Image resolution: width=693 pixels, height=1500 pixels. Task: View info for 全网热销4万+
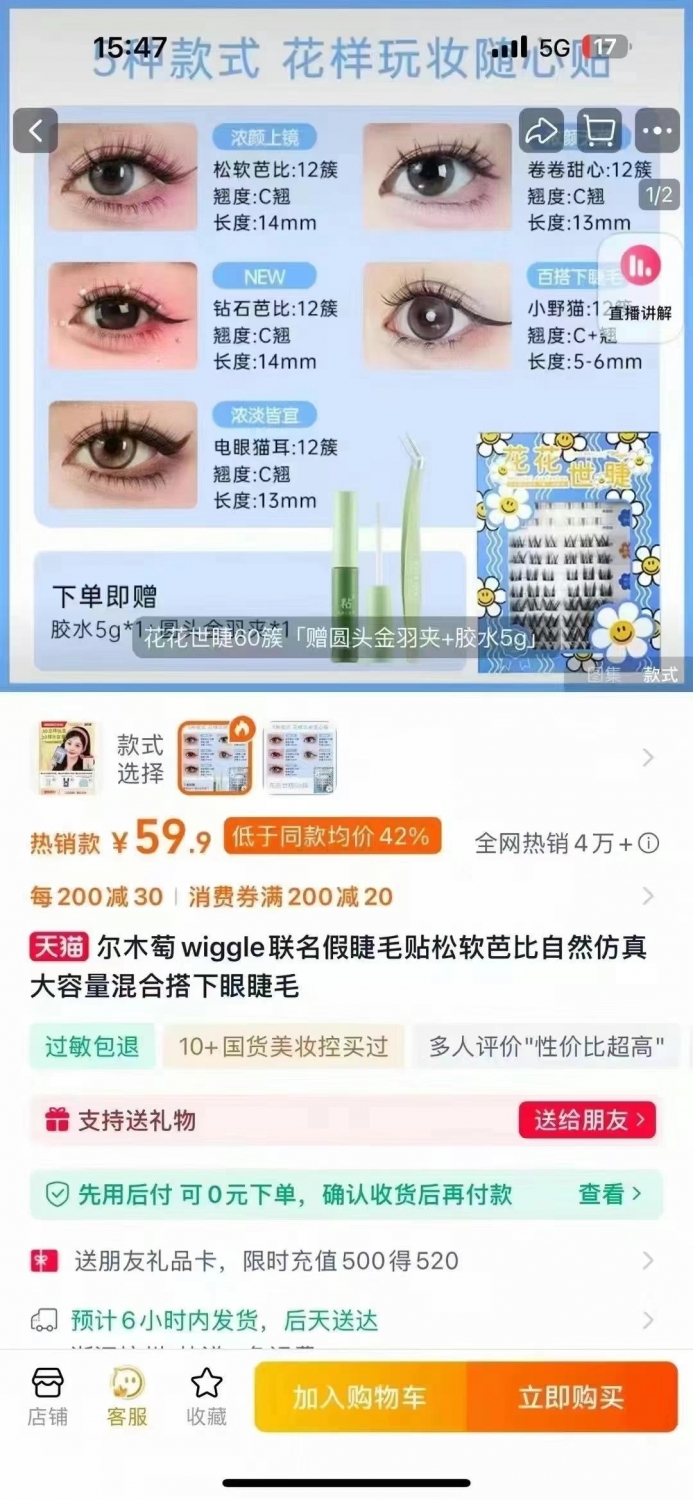(x=649, y=843)
